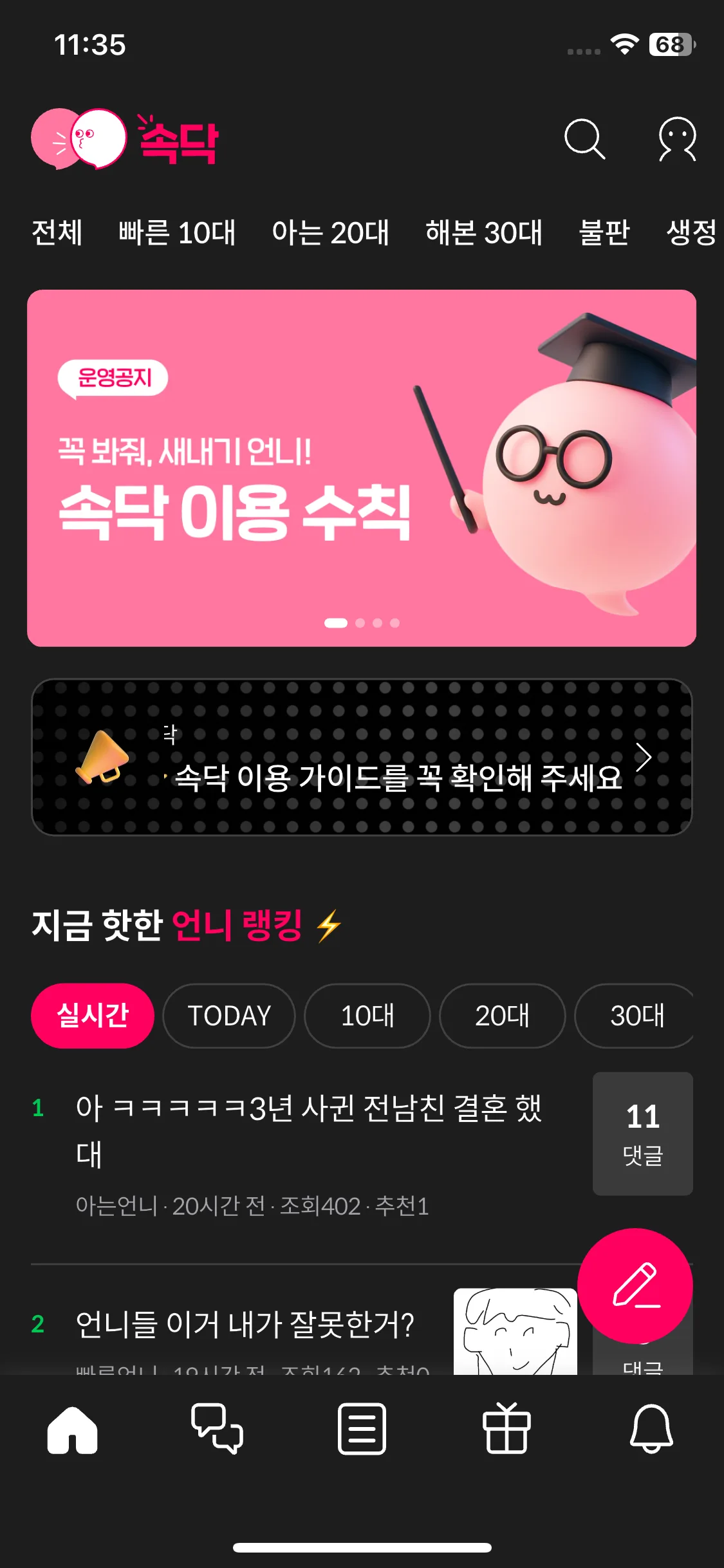Select the 아는 20대 tab
Screen dimensions: 724x1568
330,232
